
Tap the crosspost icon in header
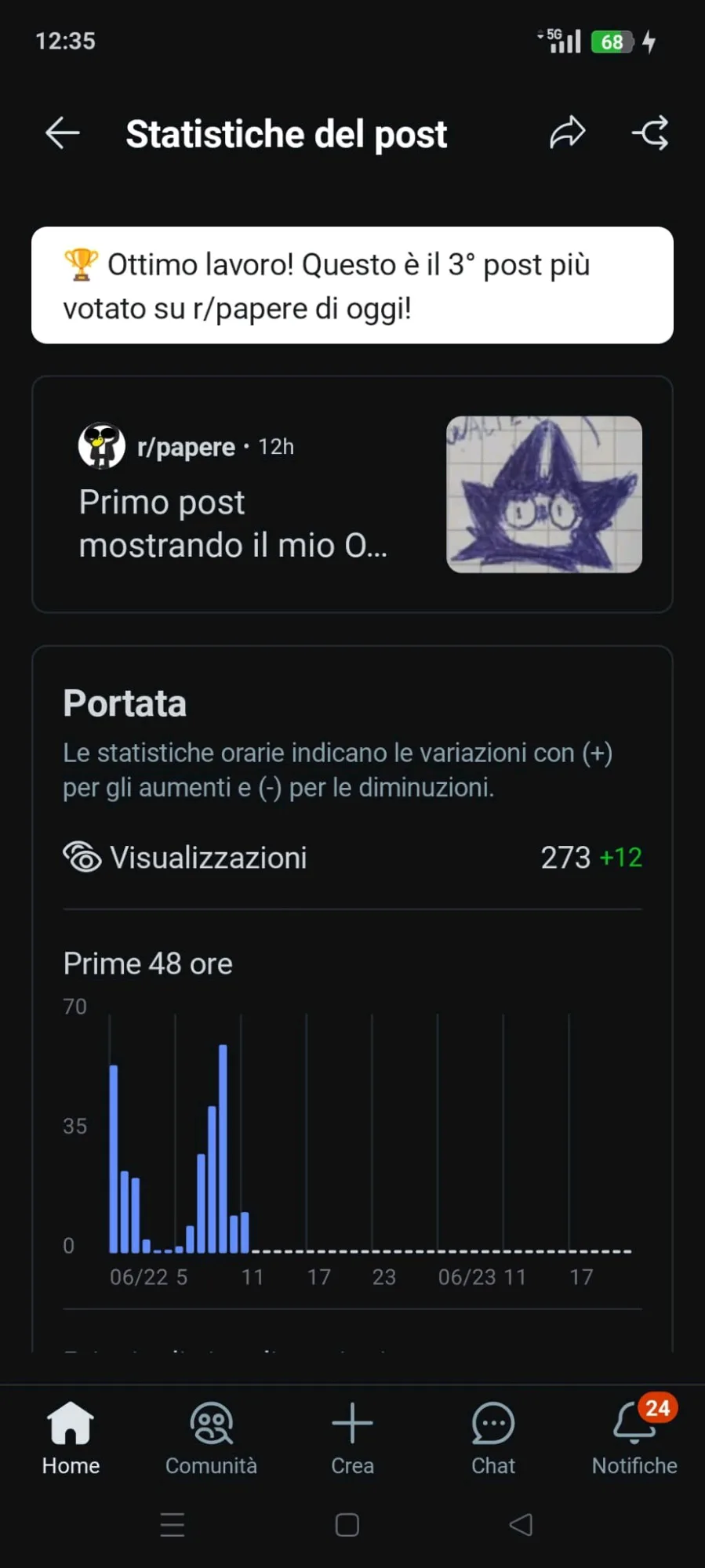pos(651,133)
